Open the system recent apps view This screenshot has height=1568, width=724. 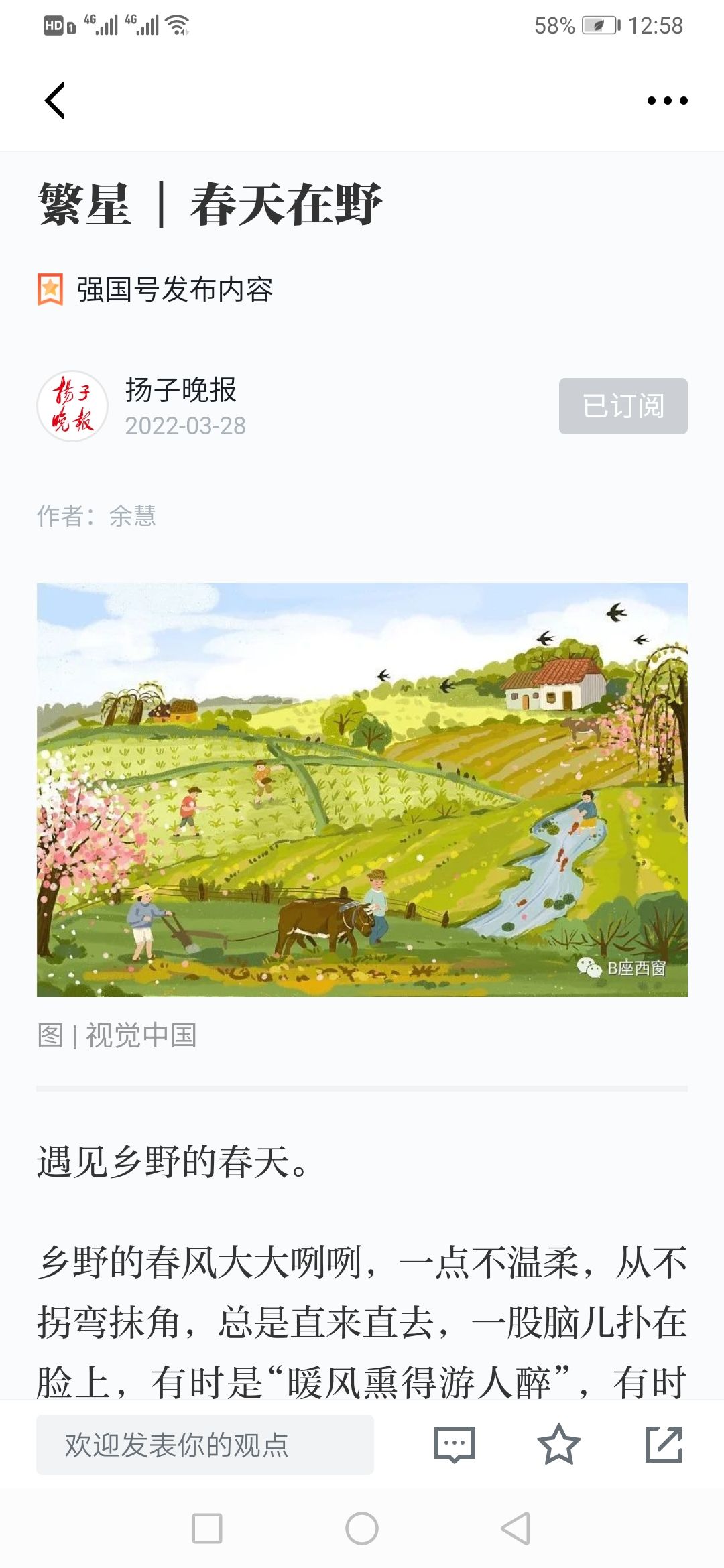tap(207, 1528)
